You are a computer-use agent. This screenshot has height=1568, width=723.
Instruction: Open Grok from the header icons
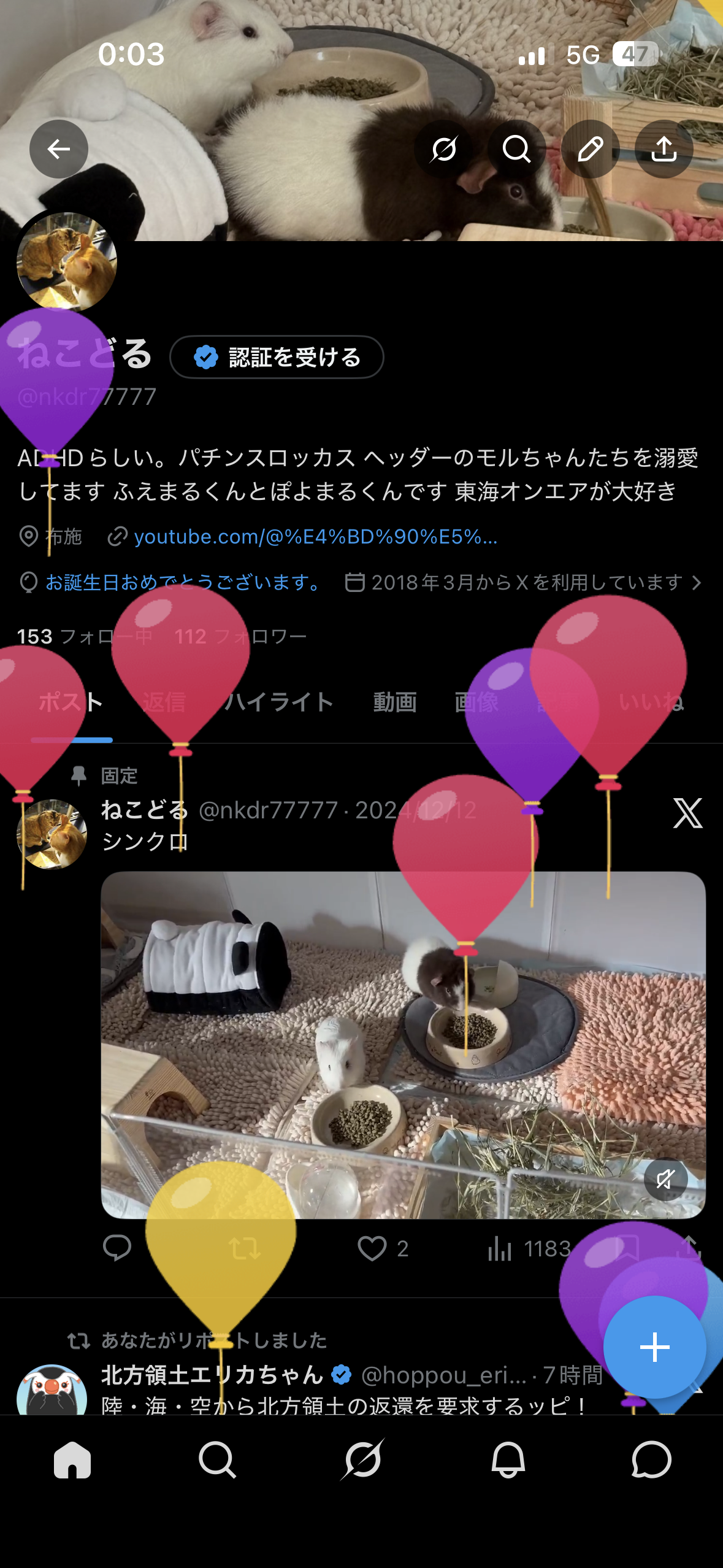coord(443,149)
